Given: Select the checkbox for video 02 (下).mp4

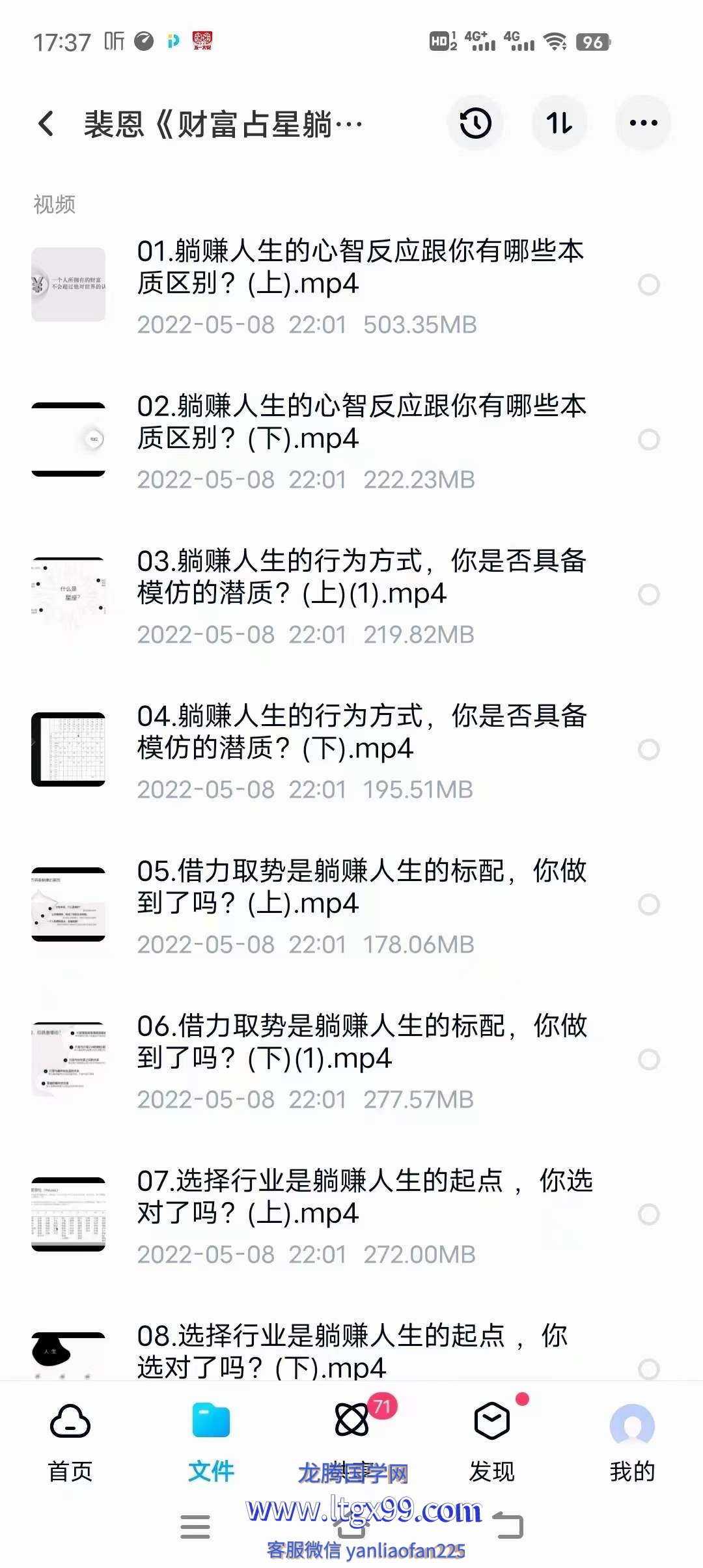Looking at the screenshot, I should [x=648, y=440].
